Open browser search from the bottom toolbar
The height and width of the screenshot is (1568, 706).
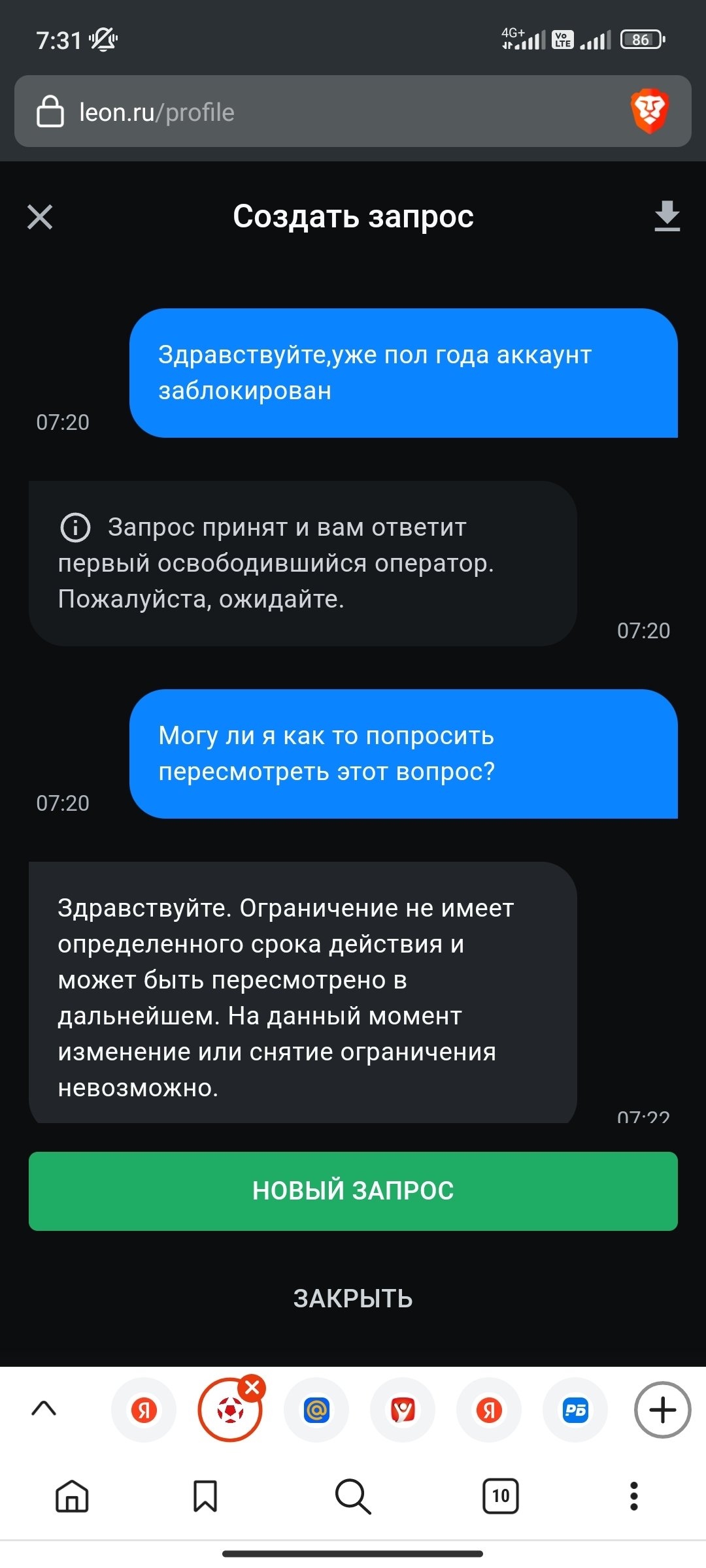pos(353,1496)
